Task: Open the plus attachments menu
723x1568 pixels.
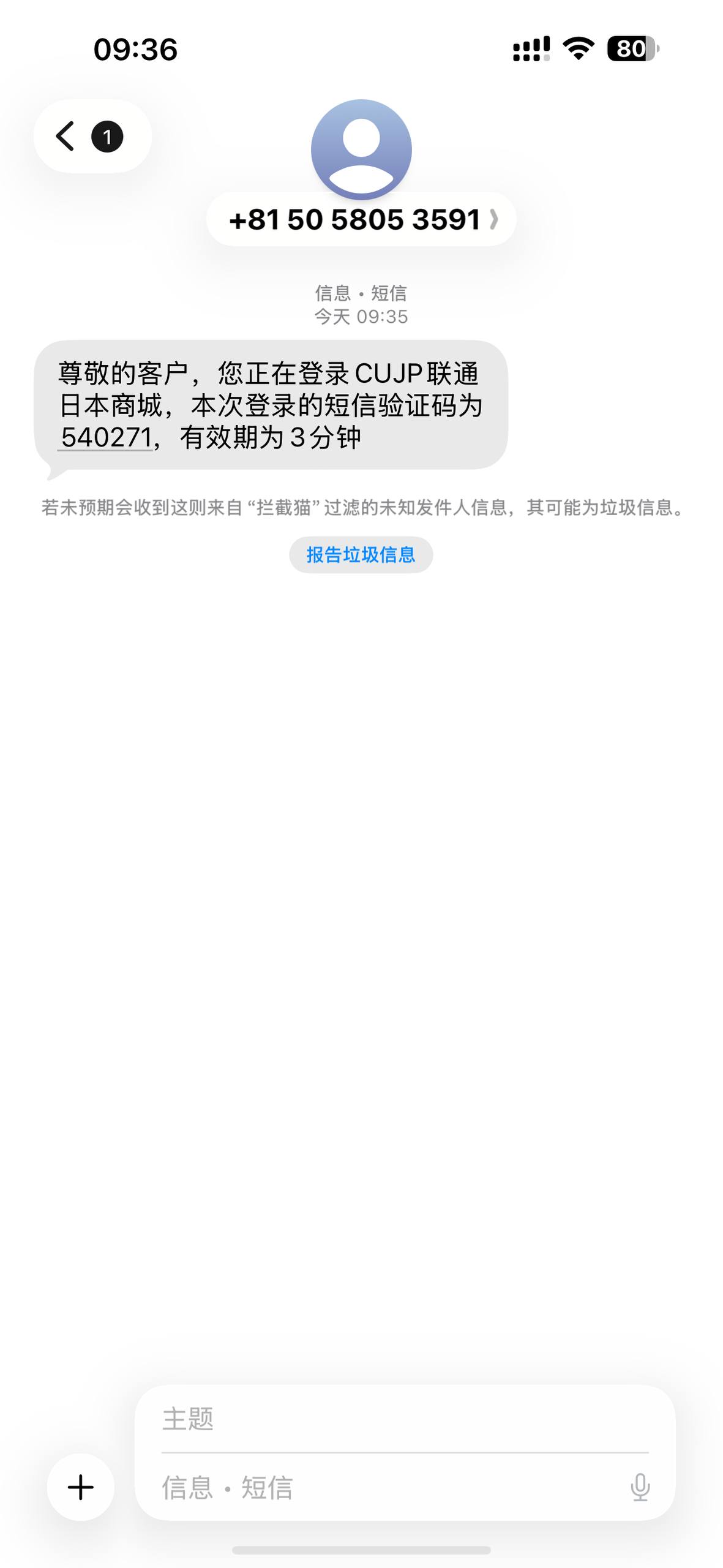Action: pos(81,1487)
